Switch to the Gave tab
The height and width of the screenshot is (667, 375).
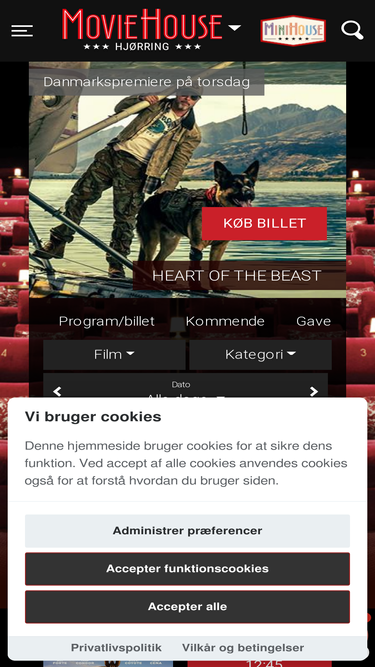click(313, 321)
